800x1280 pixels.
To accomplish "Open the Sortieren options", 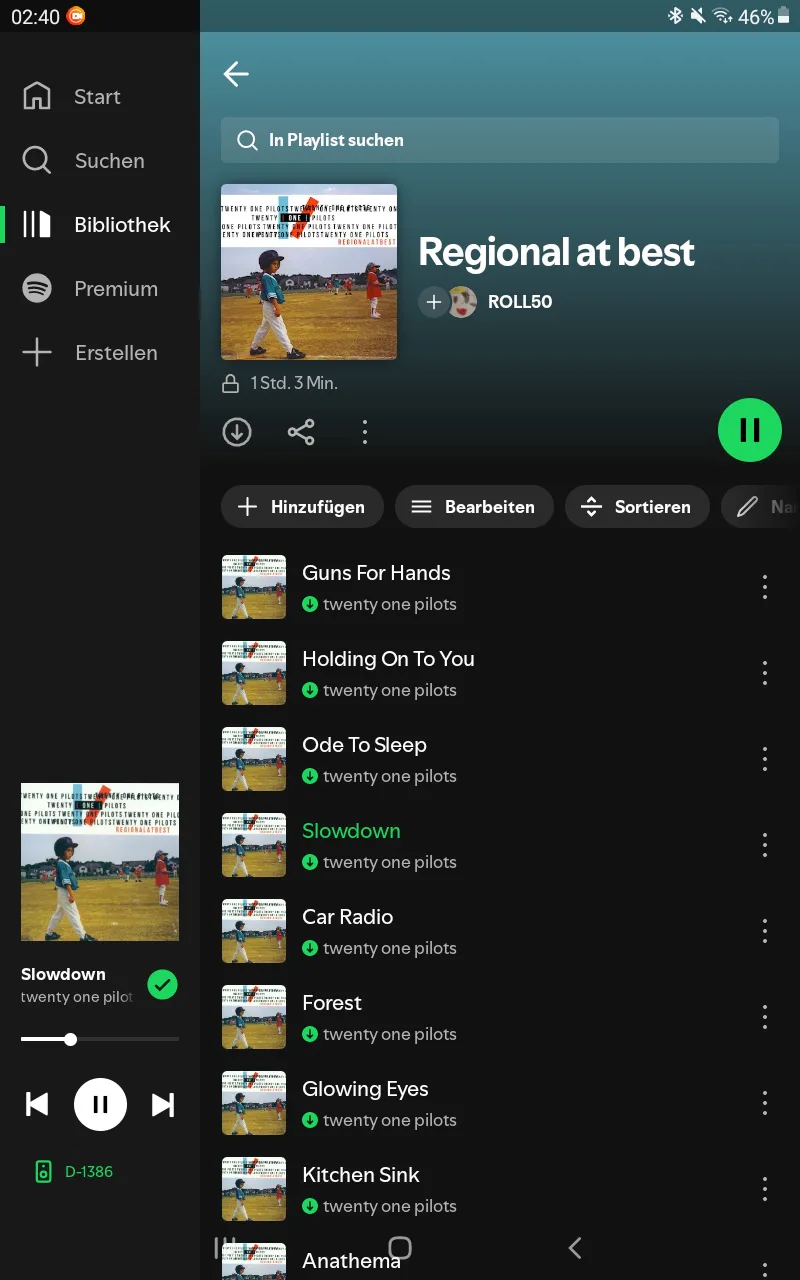I will coord(637,507).
